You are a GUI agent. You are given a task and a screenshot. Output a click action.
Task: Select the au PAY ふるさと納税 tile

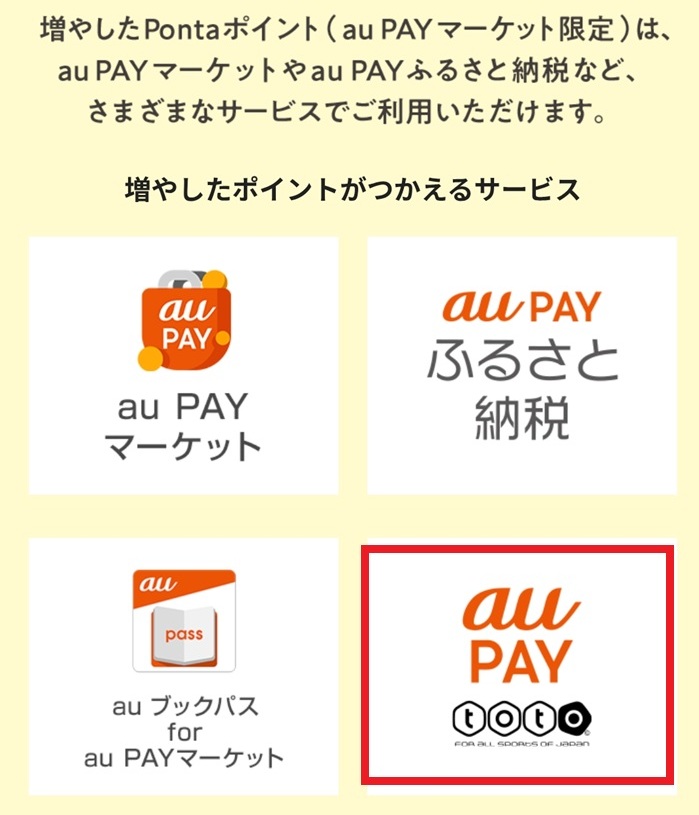pyautogui.click(x=521, y=365)
